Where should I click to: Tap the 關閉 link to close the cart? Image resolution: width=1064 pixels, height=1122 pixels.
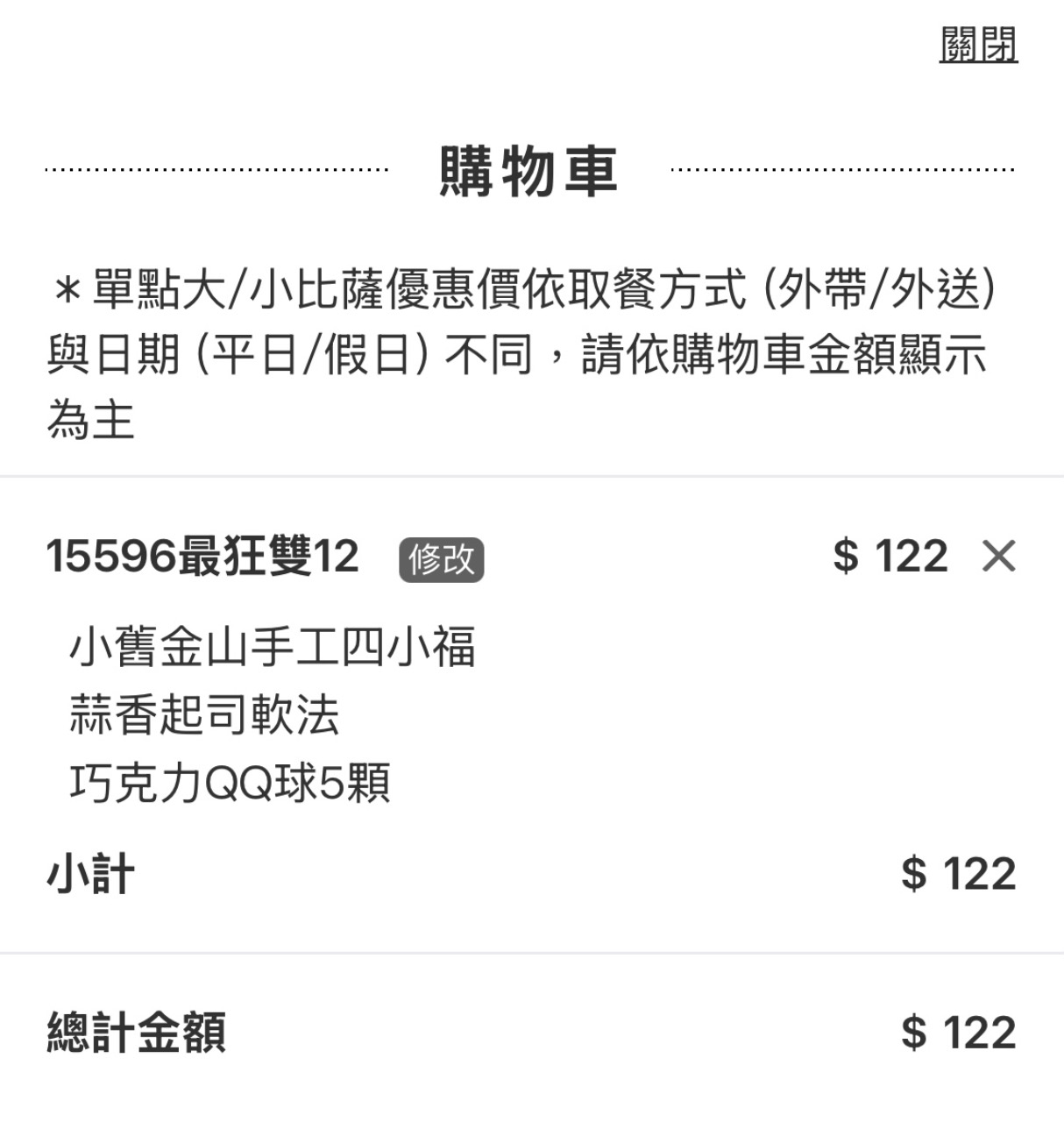978,45
